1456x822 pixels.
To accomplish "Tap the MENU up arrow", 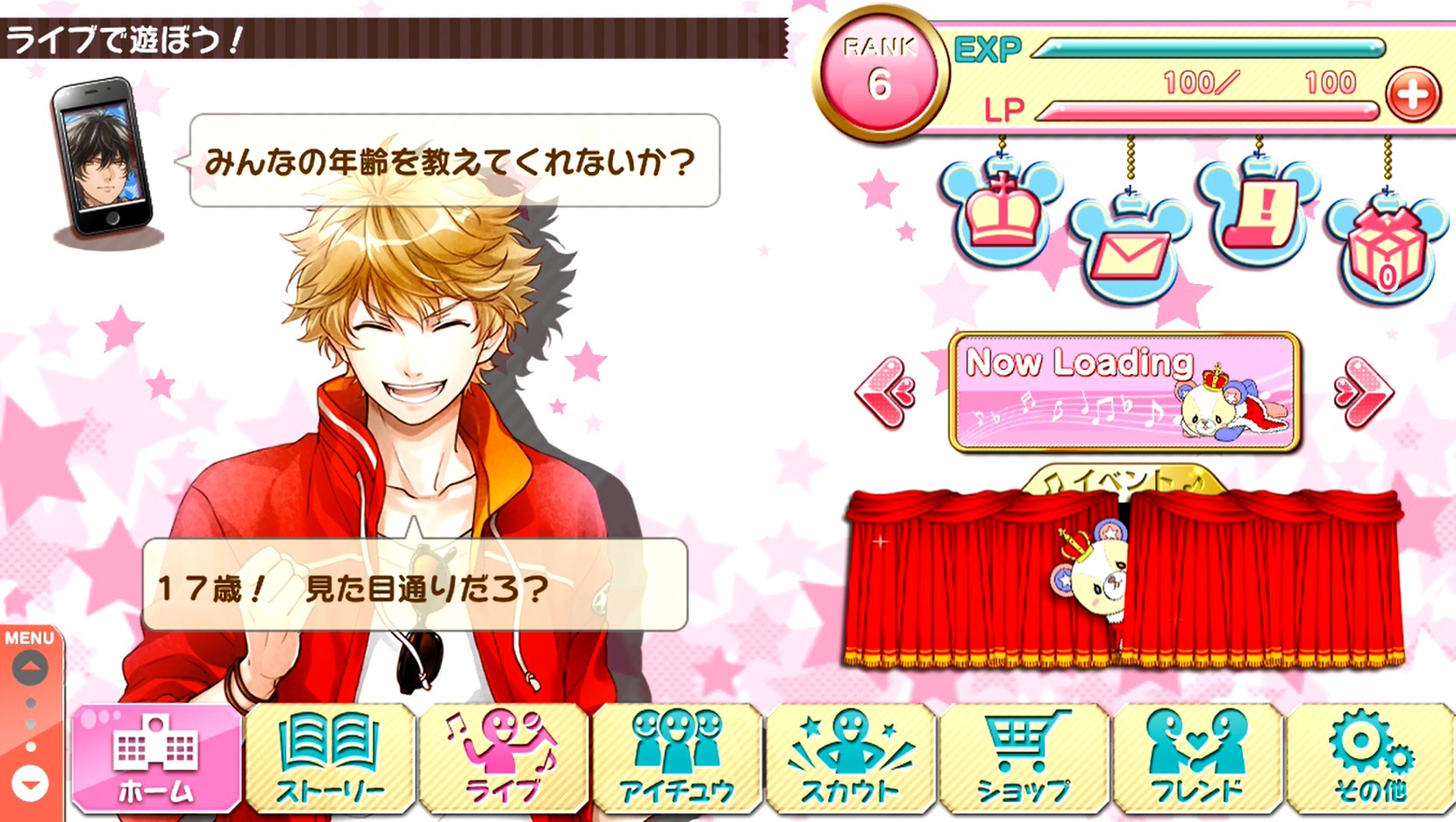I will [x=30, y=668].
